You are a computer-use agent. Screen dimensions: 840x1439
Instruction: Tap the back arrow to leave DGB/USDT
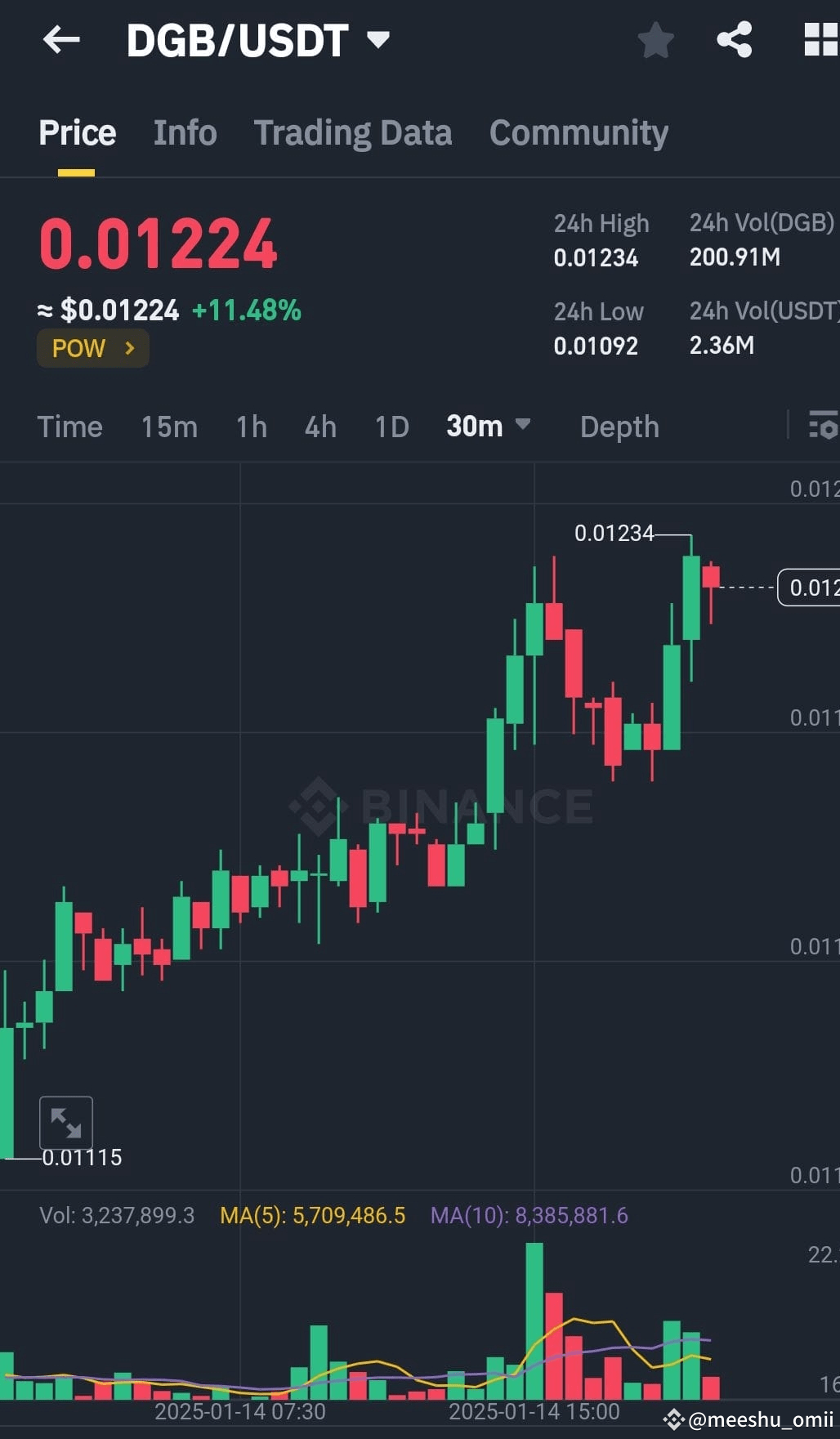pos(60,39)
